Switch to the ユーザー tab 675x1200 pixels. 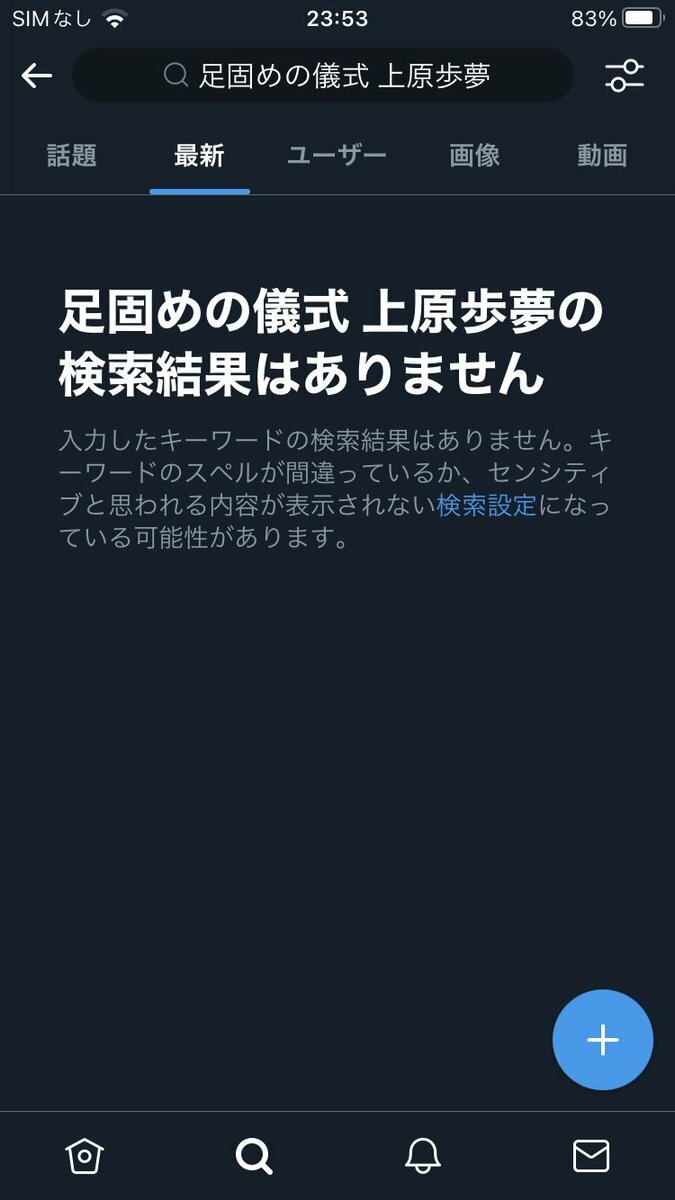tap(337, 156)
